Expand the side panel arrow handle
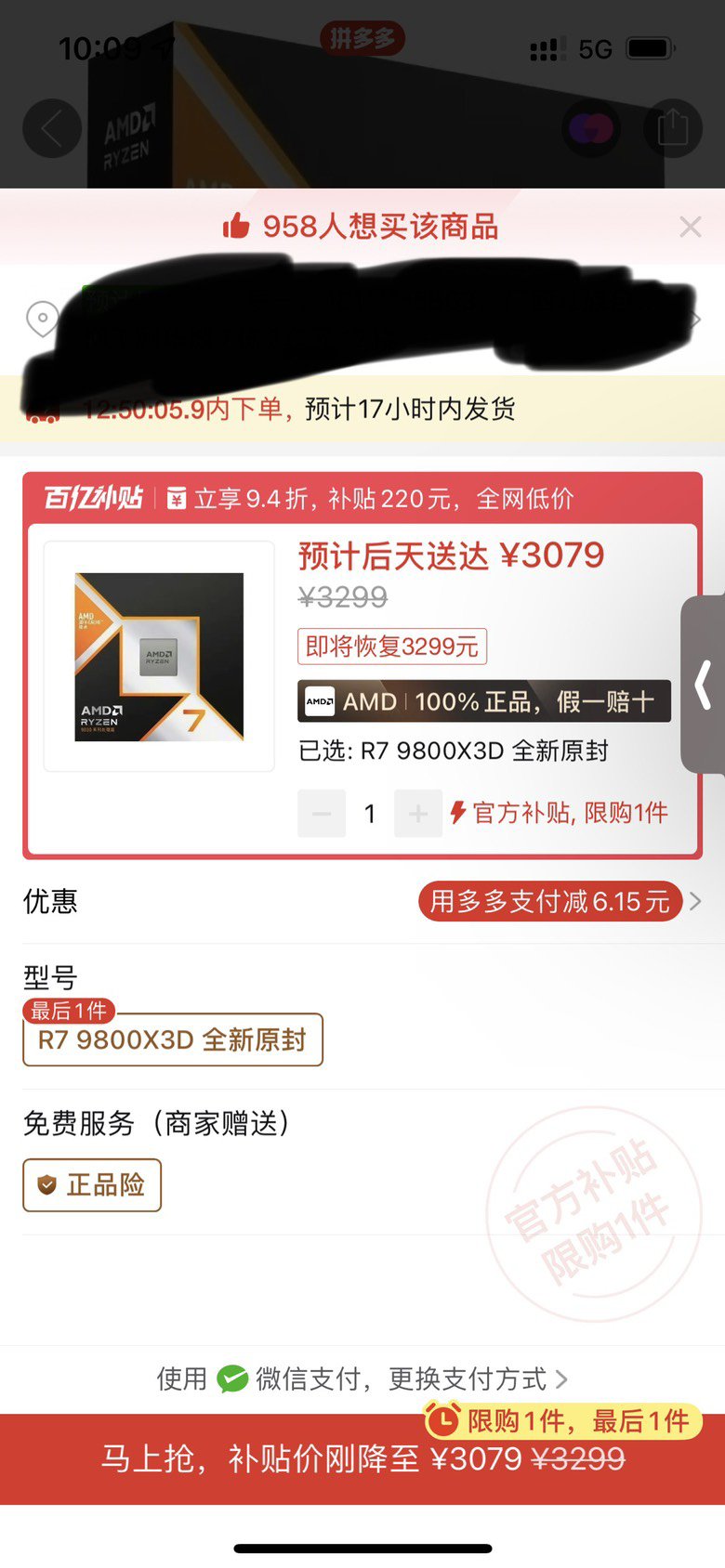The width and height of the screenshot is (725, 1568). pyautogui.click(x=705, y=686)
